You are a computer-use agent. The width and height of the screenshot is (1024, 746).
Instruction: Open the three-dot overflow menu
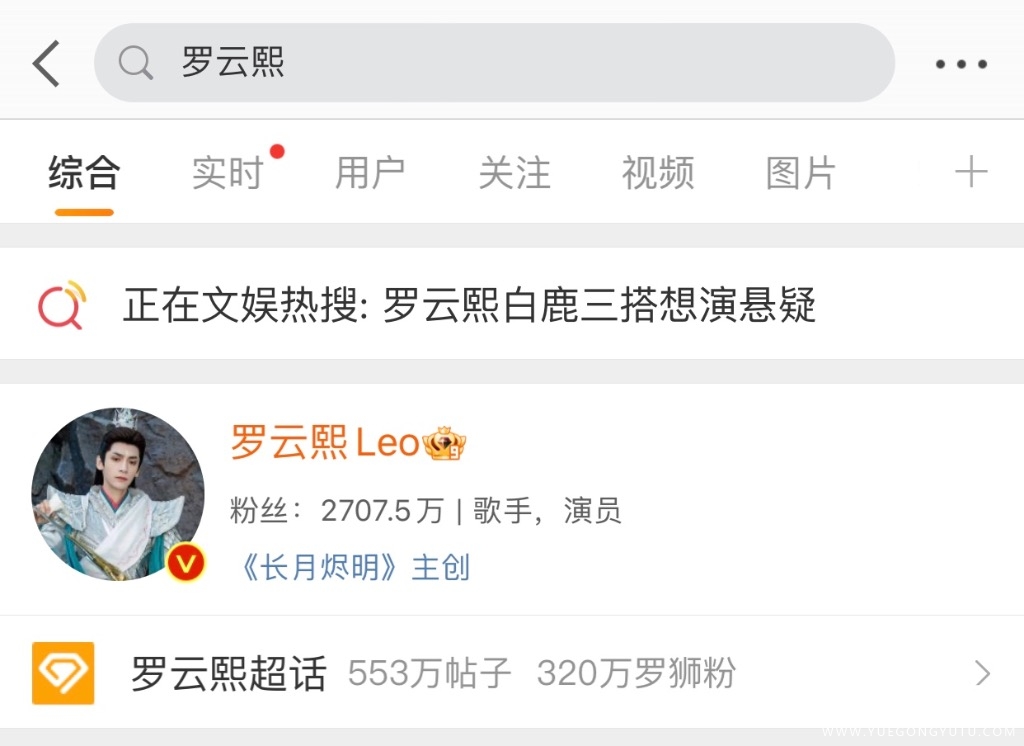point(961,64)
